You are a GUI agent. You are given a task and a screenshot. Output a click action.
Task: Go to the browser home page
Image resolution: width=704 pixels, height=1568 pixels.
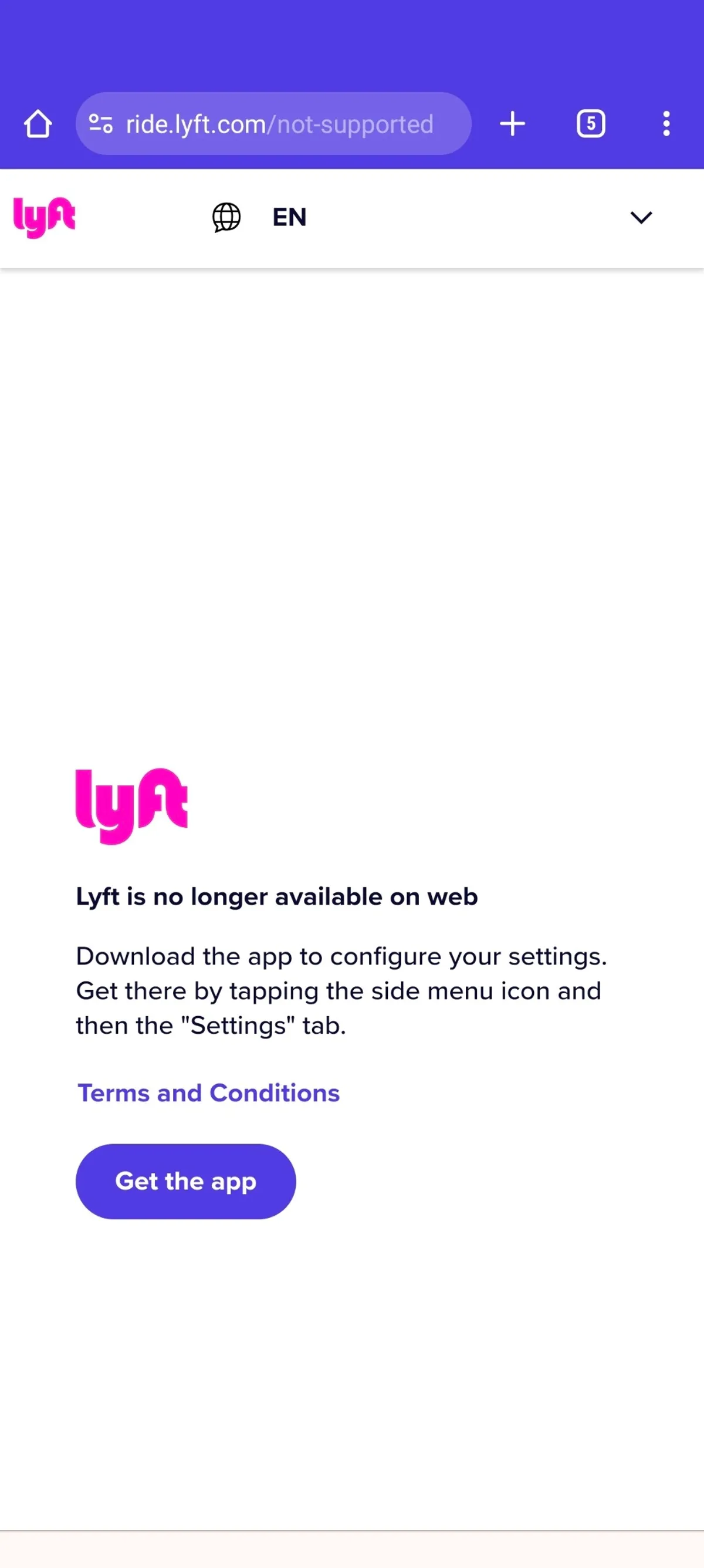38,124
